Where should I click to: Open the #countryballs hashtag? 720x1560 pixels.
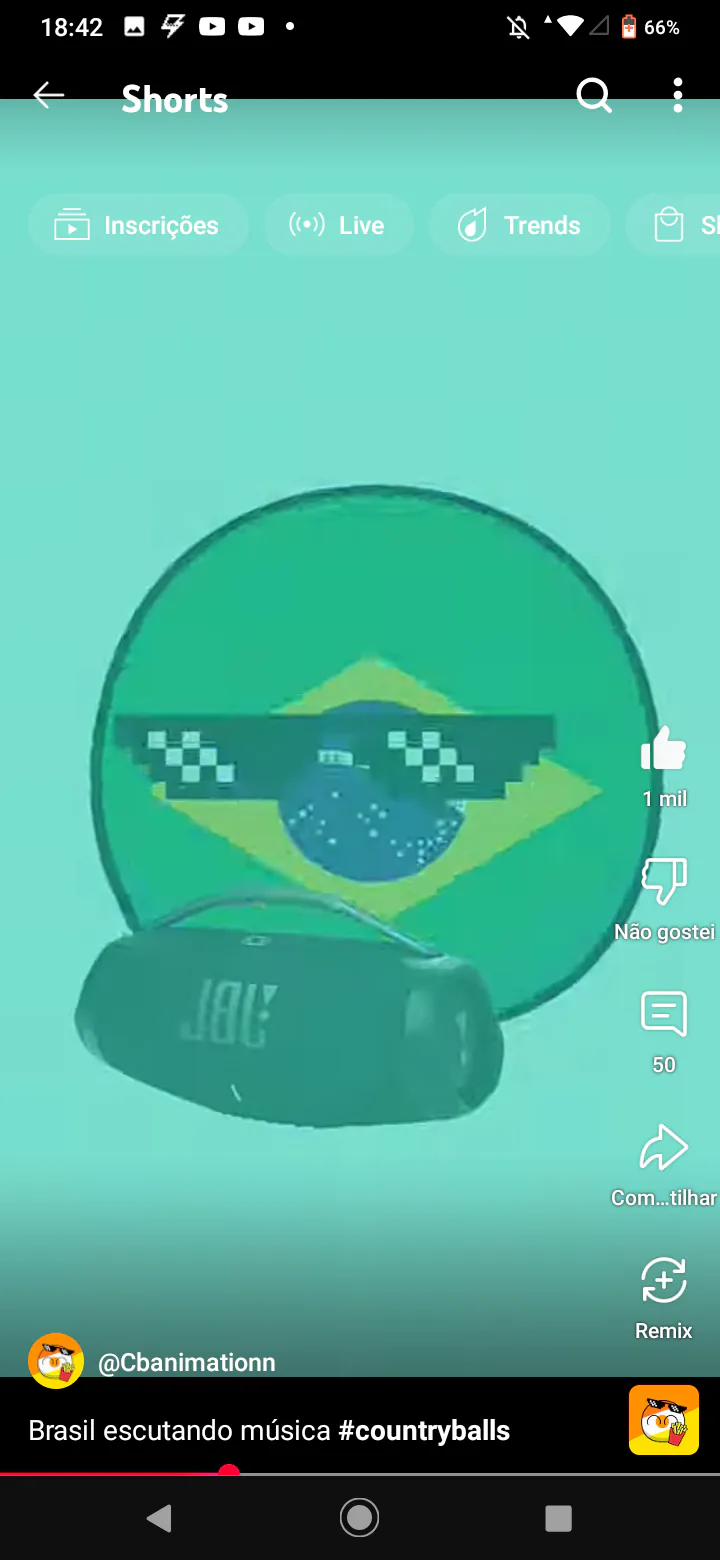coord(424,1431)
